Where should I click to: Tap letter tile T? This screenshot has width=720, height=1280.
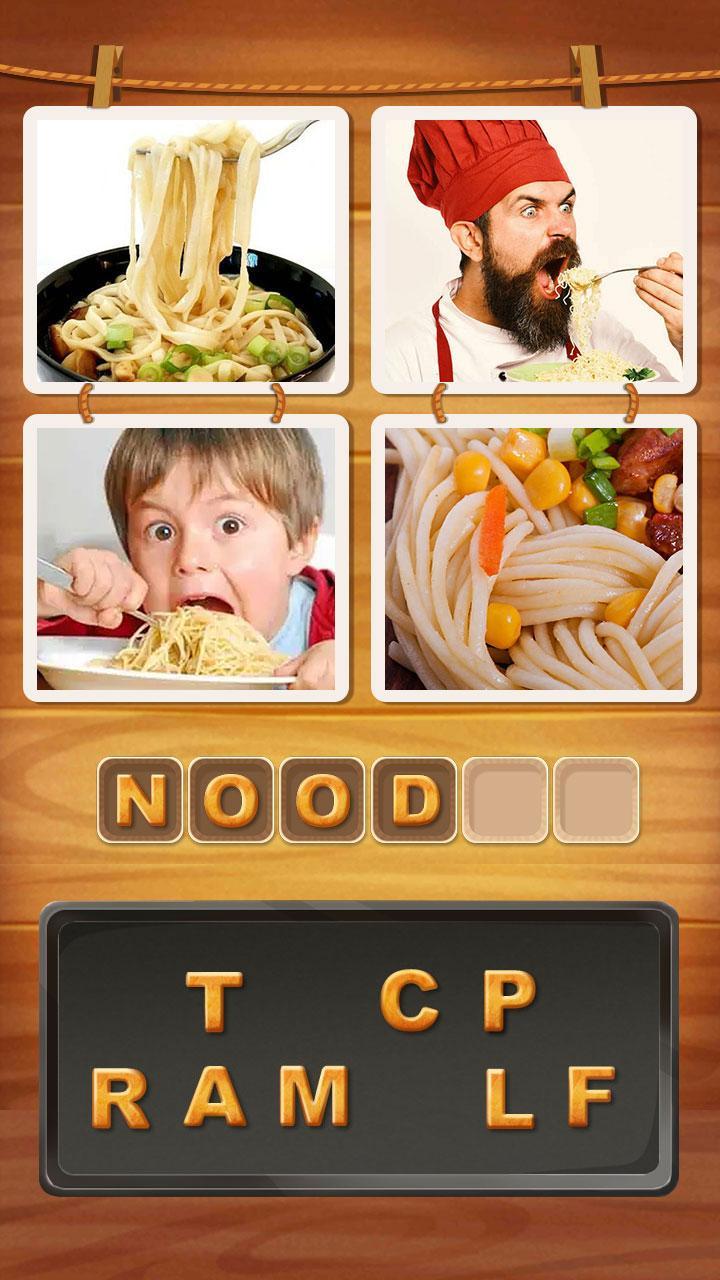(214, 1002)
